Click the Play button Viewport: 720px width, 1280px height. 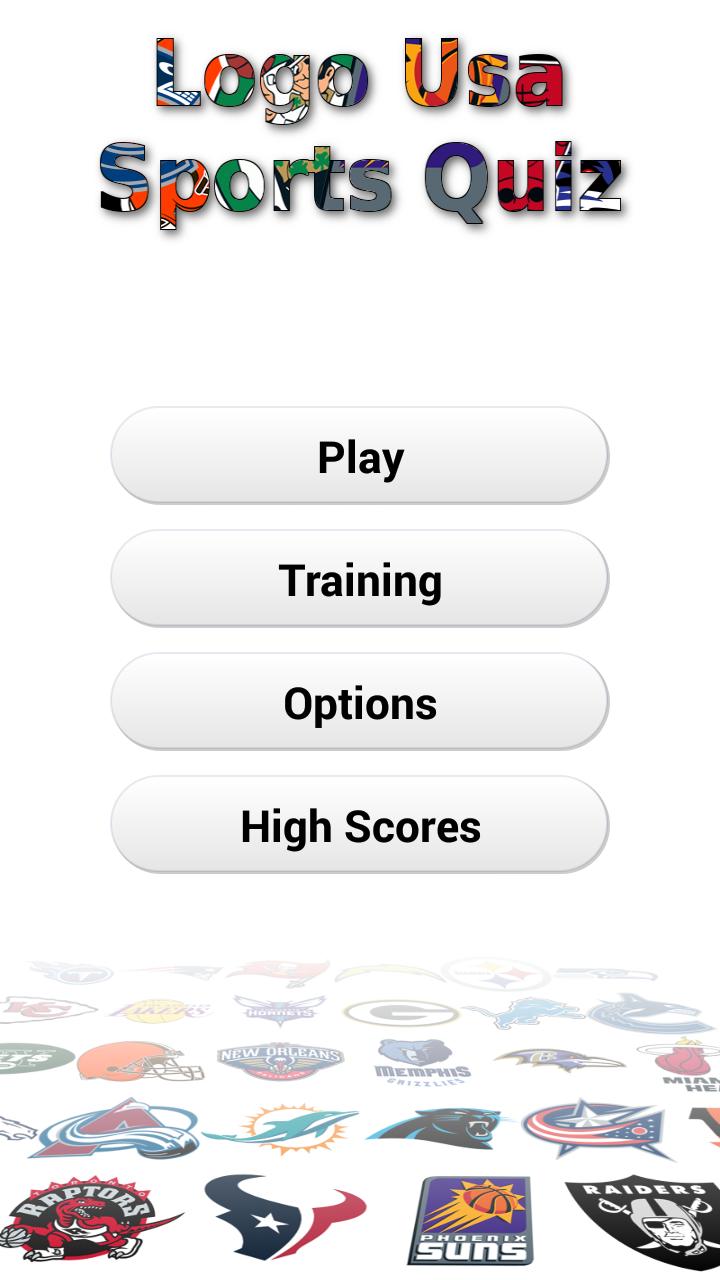[360, 456]
